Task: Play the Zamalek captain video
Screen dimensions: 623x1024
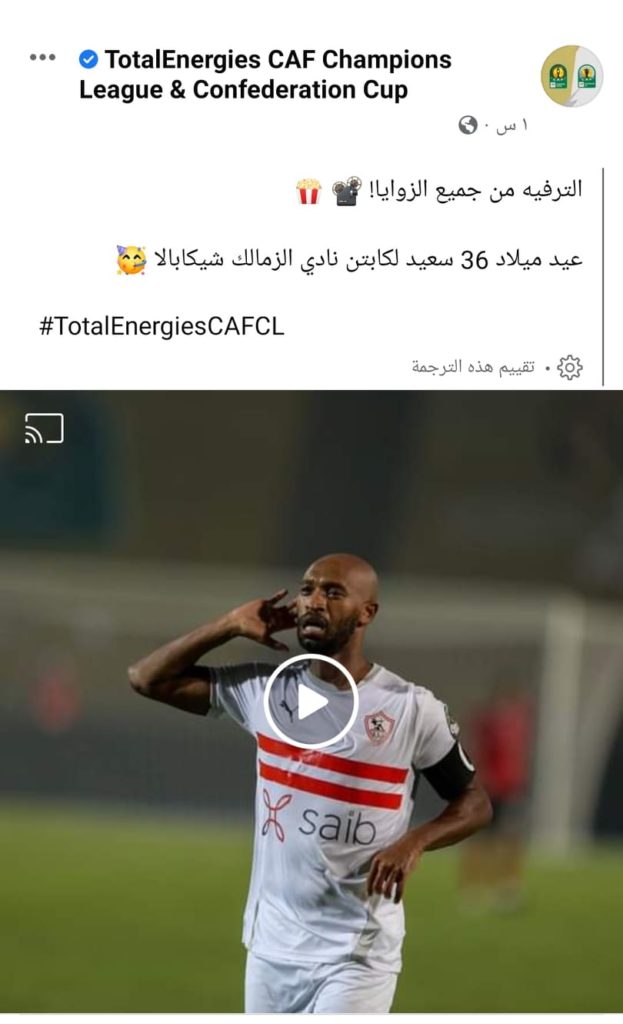Action: coord(311,701)
